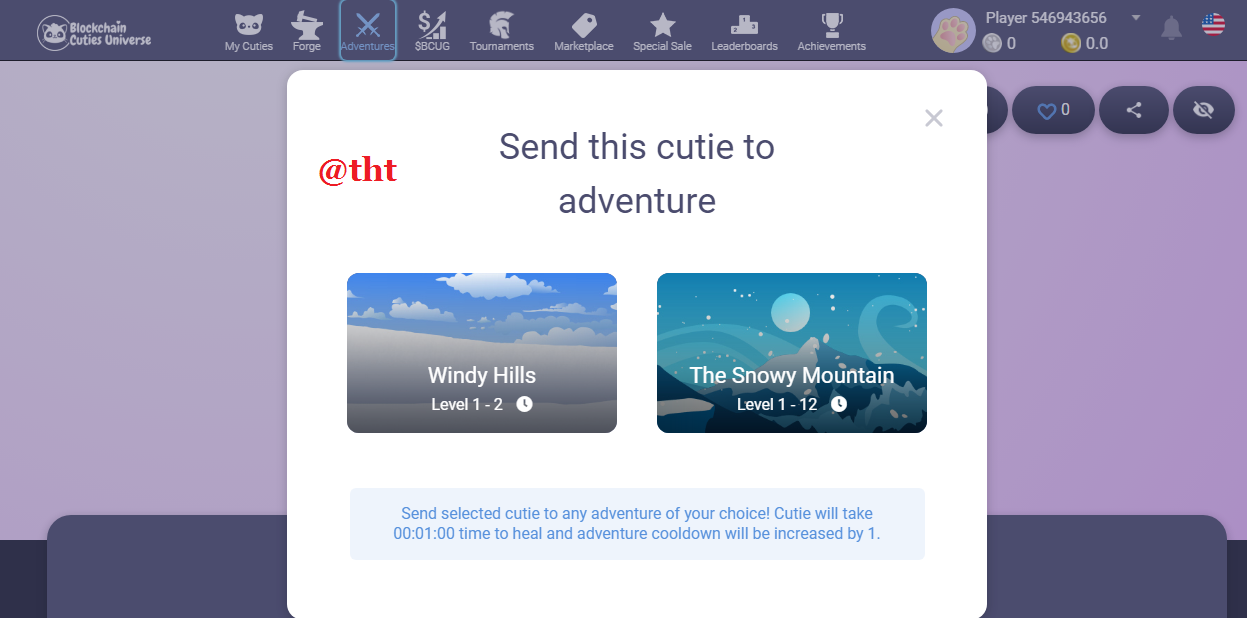Open My Cuties section
This screenshot has height=618, width=1247.
[249, 31]
